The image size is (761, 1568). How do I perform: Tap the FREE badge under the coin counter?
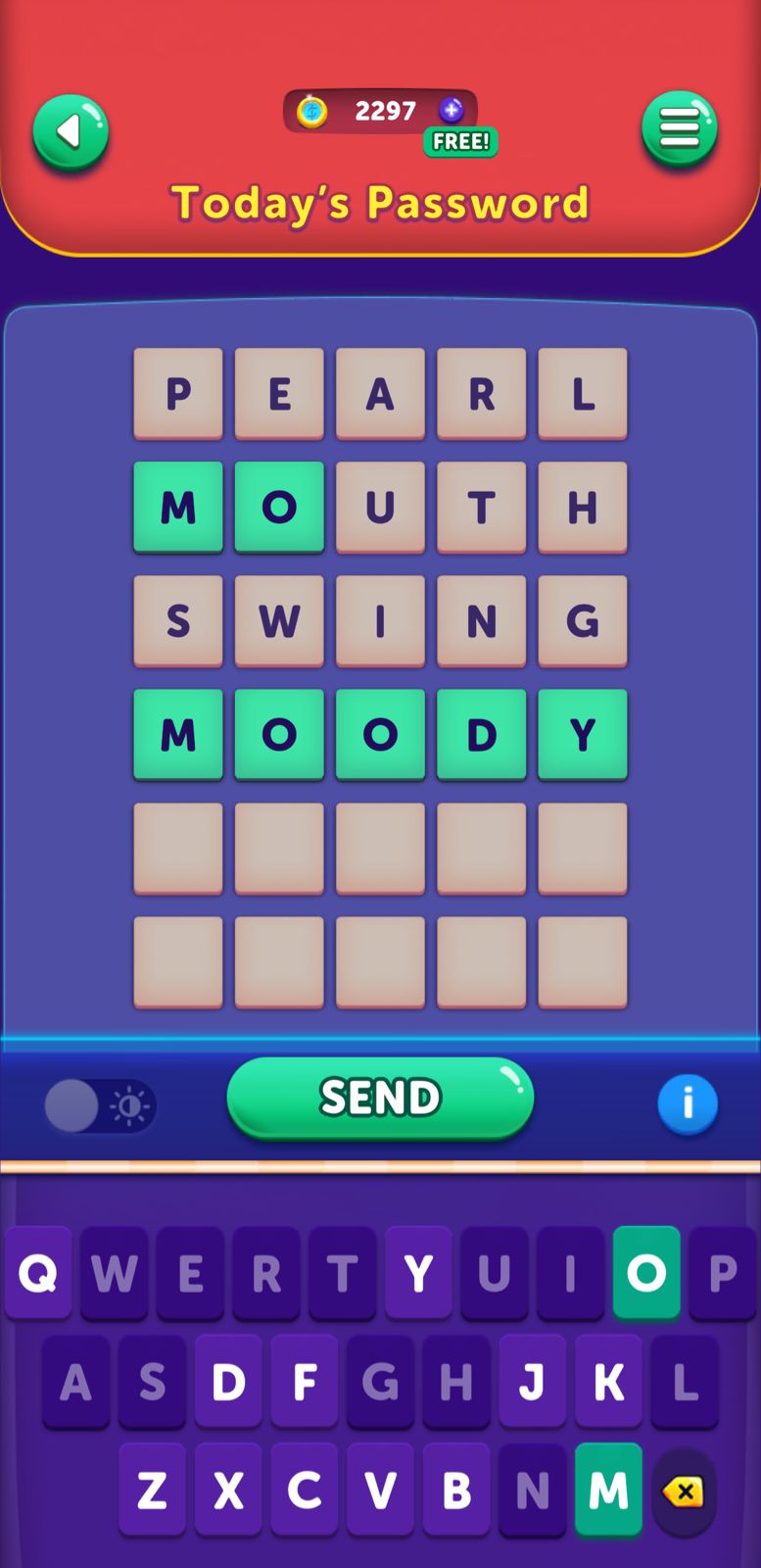point(460,142)
